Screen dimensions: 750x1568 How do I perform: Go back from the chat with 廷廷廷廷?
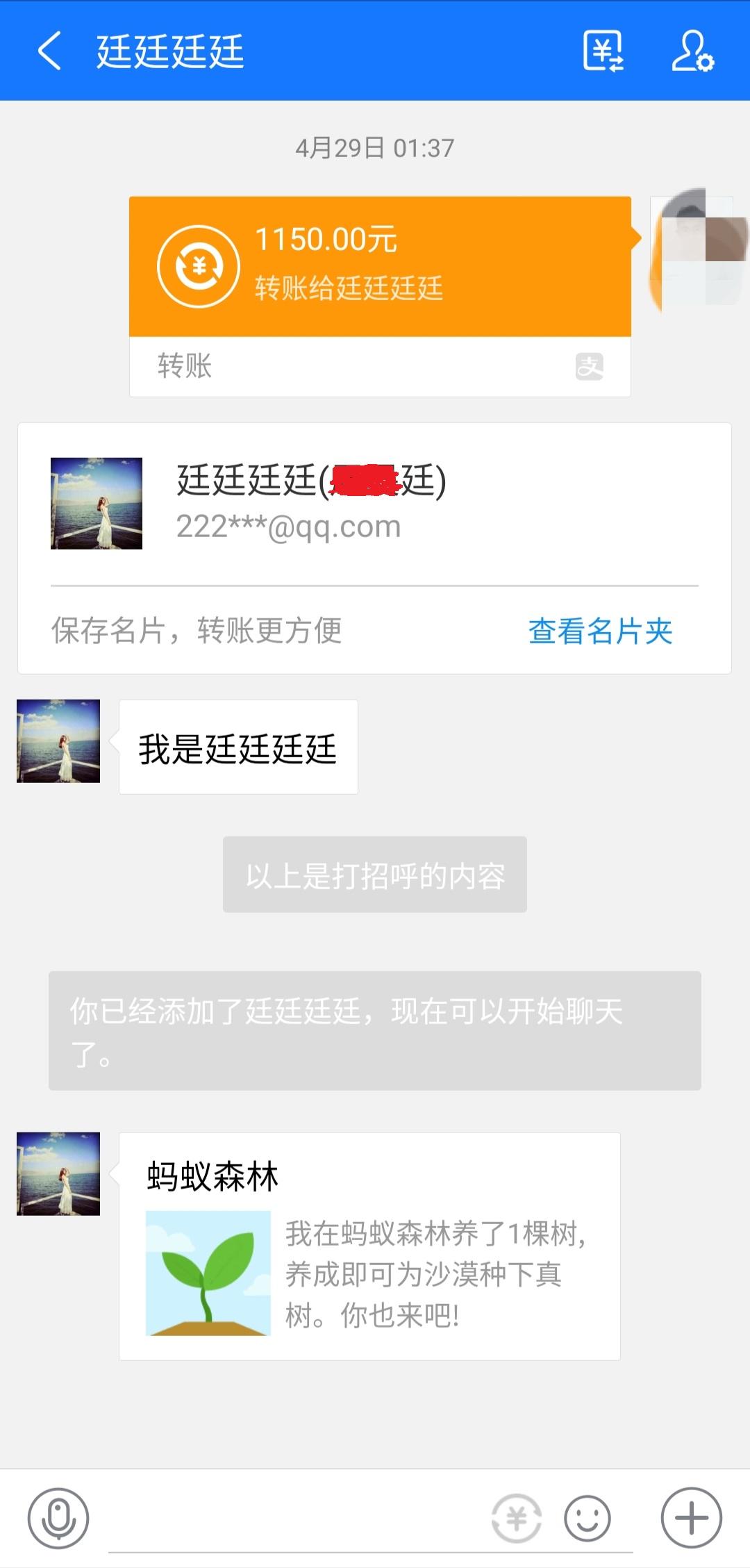coord(49,51)
